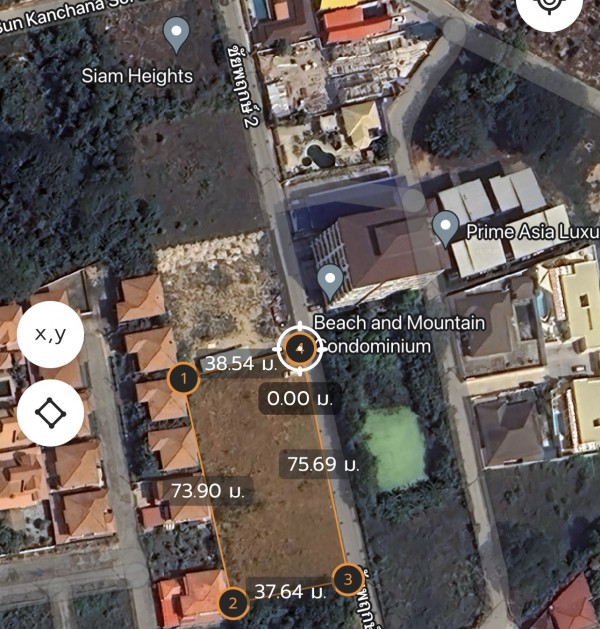Select boundary point 3
Viewport: 600px width, 629px height.
click(x=347, y=578)
